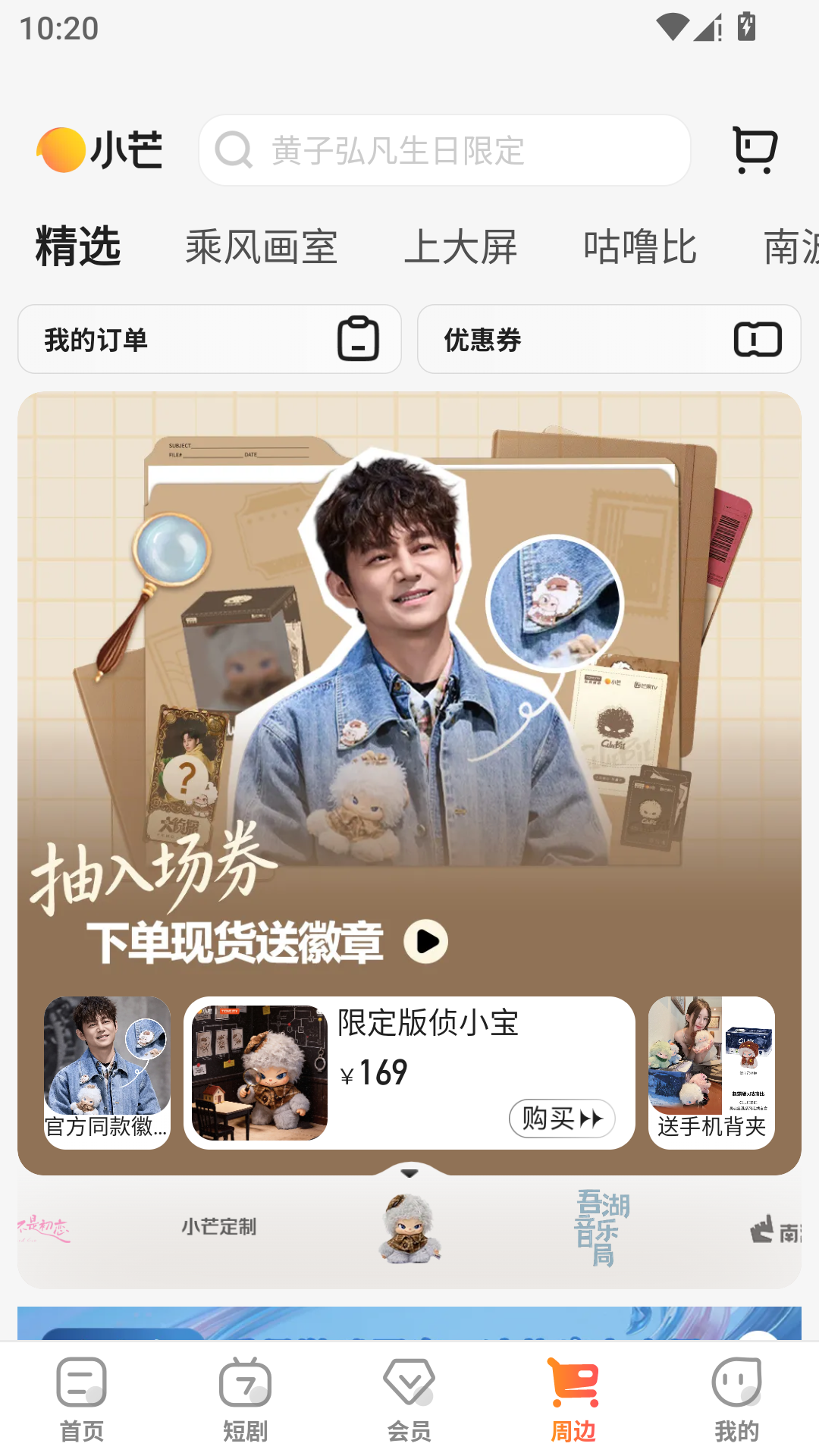Switch to the 上大屏 tab
The height and width of the screenshot is (1456, 819).
coord(460,247)
